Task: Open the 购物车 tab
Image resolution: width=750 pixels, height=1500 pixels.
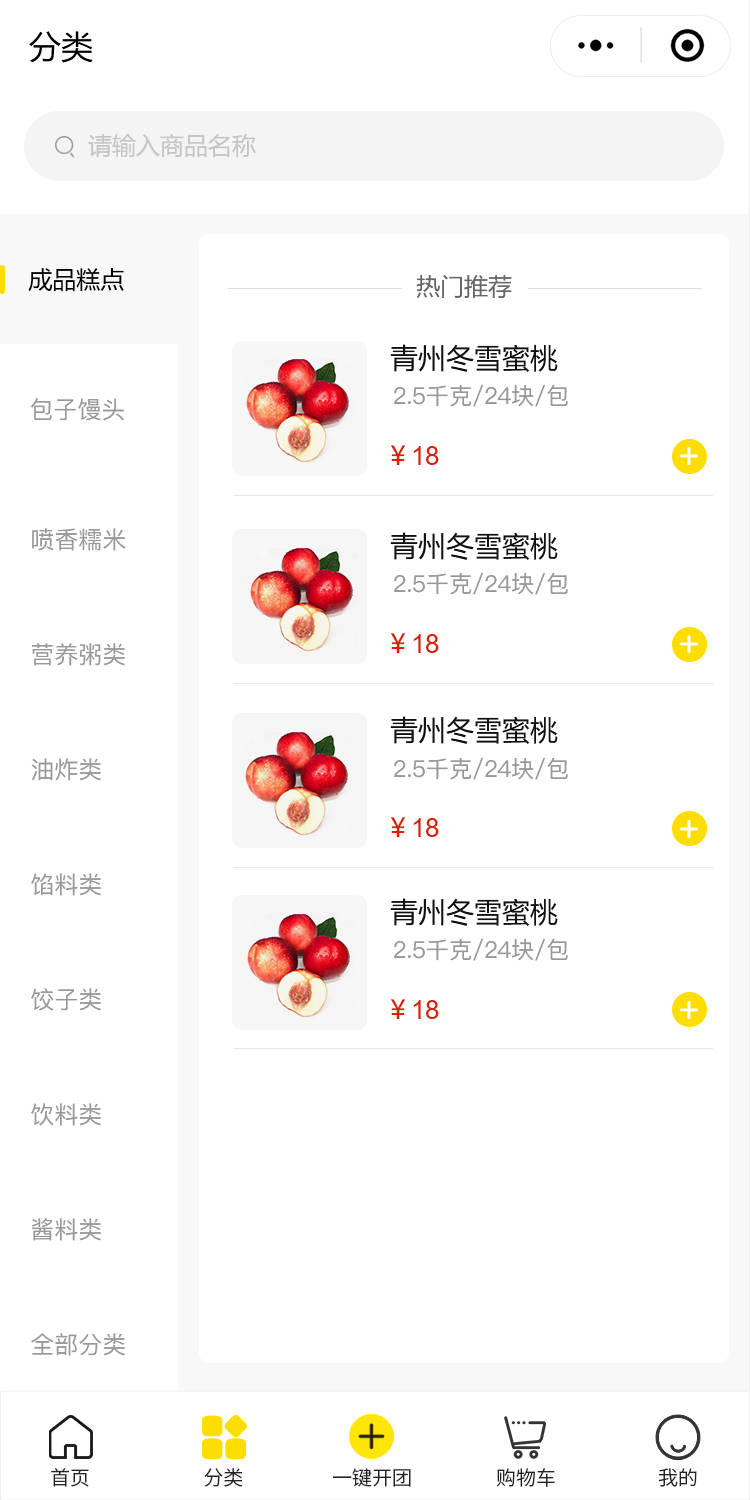Action: pyautogui.click(x=525, y=1450)
